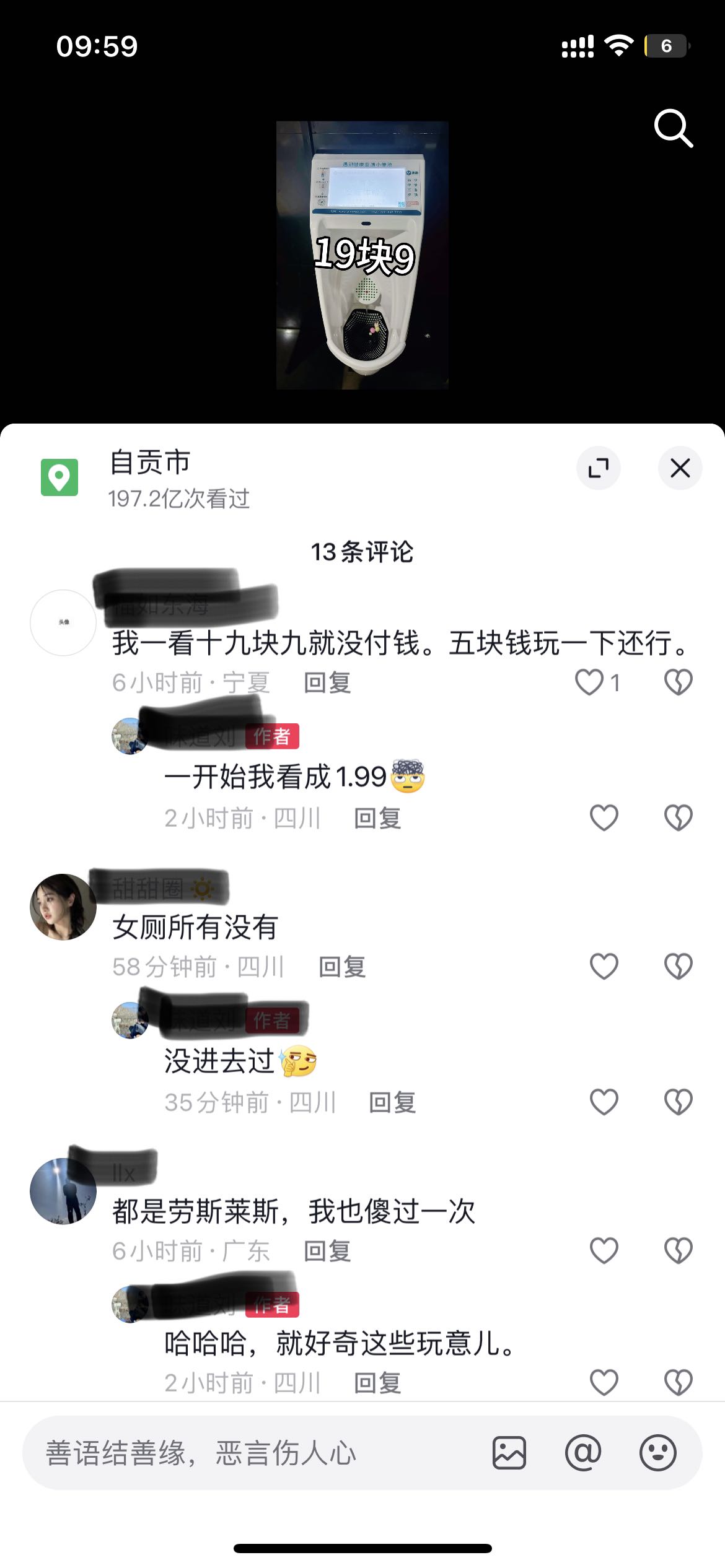Dislike the comment about 十九块九
The image size is (725, 1568).
(678, 682)
